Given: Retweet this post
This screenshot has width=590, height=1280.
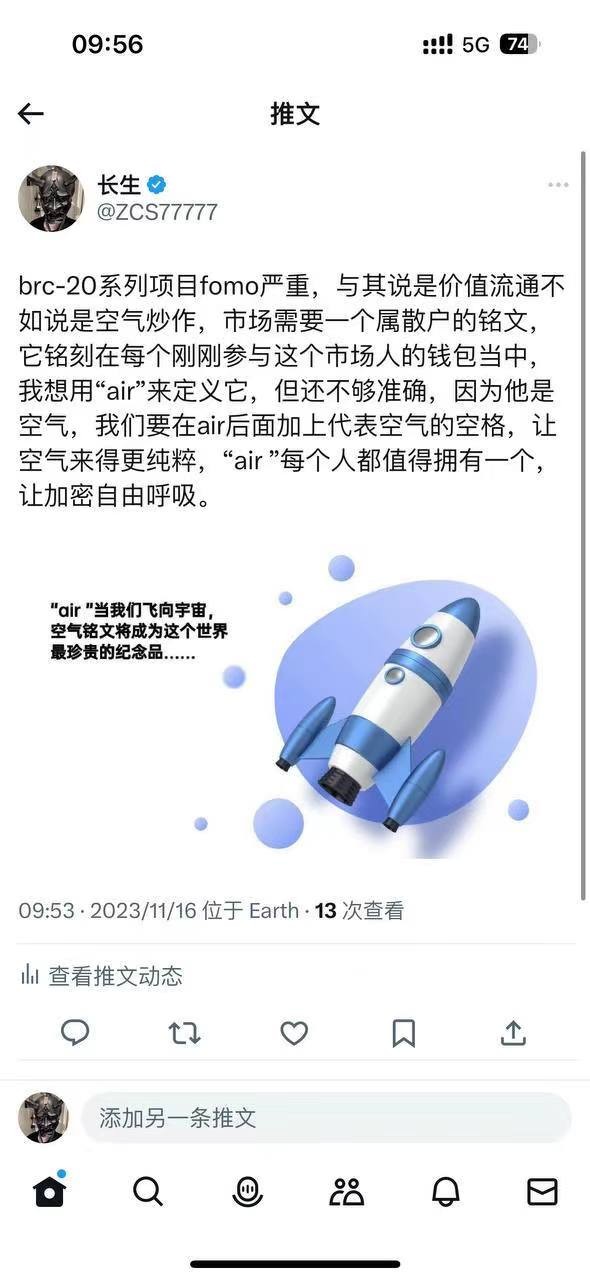Looking at the screenshot, I should click(x=184, y=1032).
